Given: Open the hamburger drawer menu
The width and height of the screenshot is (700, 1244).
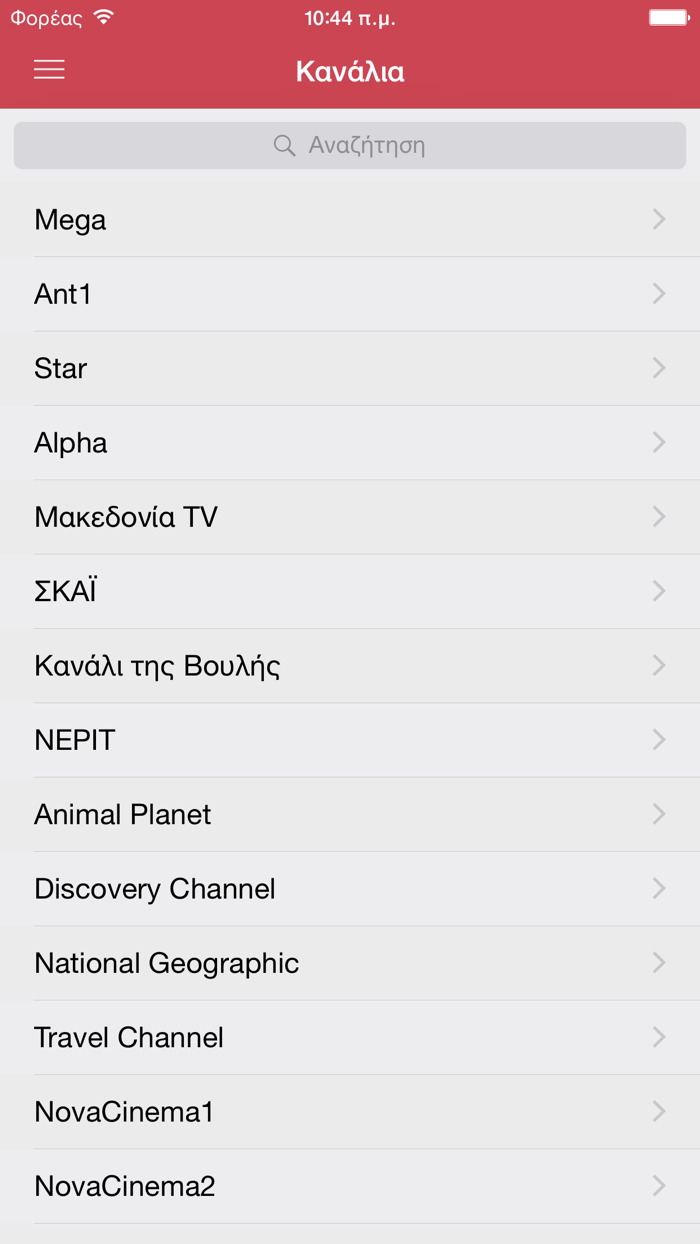Looking at the screenshot, I should coord(49,70).
